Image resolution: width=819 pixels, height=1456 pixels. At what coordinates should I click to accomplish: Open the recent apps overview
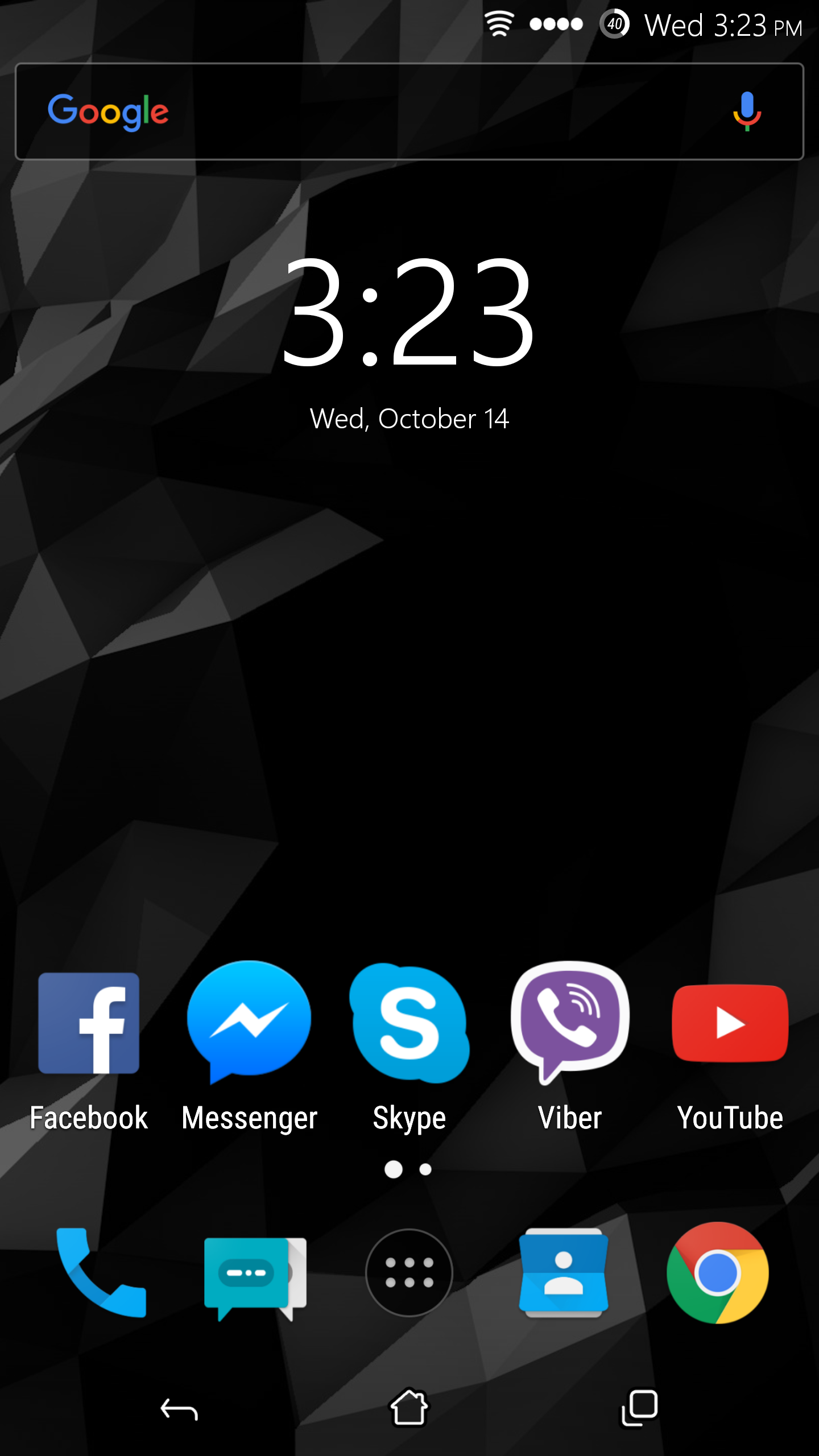[639, 1408]
